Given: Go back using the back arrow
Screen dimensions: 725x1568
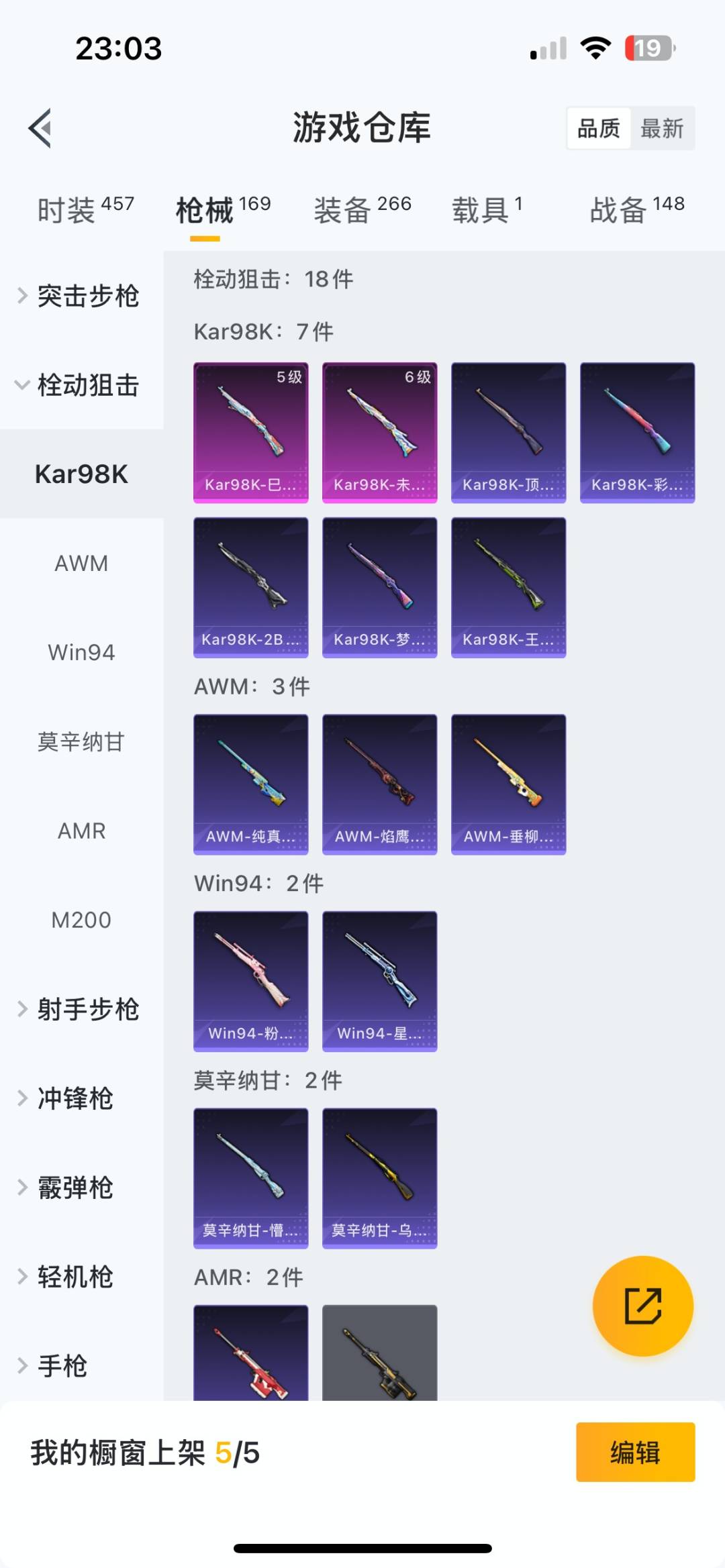Looking at the screenshot, I should click(41, 127).
